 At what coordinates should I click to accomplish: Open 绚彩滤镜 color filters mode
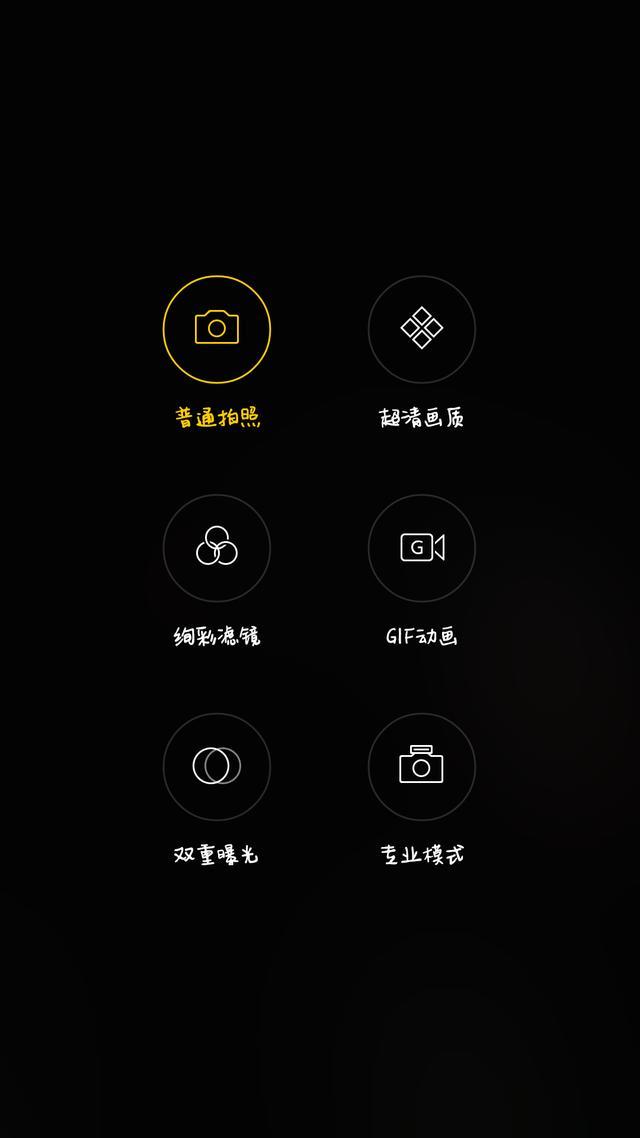[x=217, y=548]
